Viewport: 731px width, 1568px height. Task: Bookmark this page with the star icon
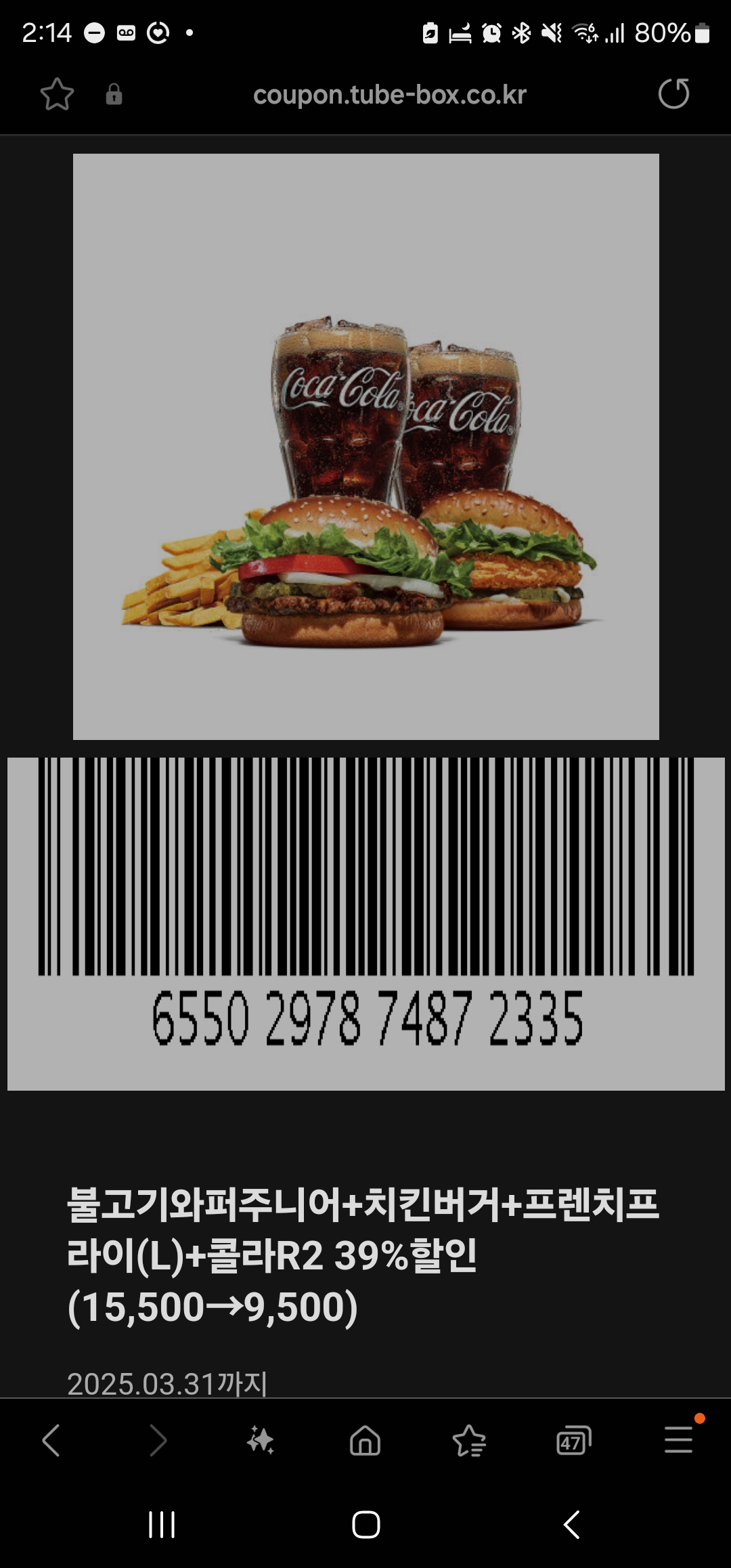tap(57, 94)
